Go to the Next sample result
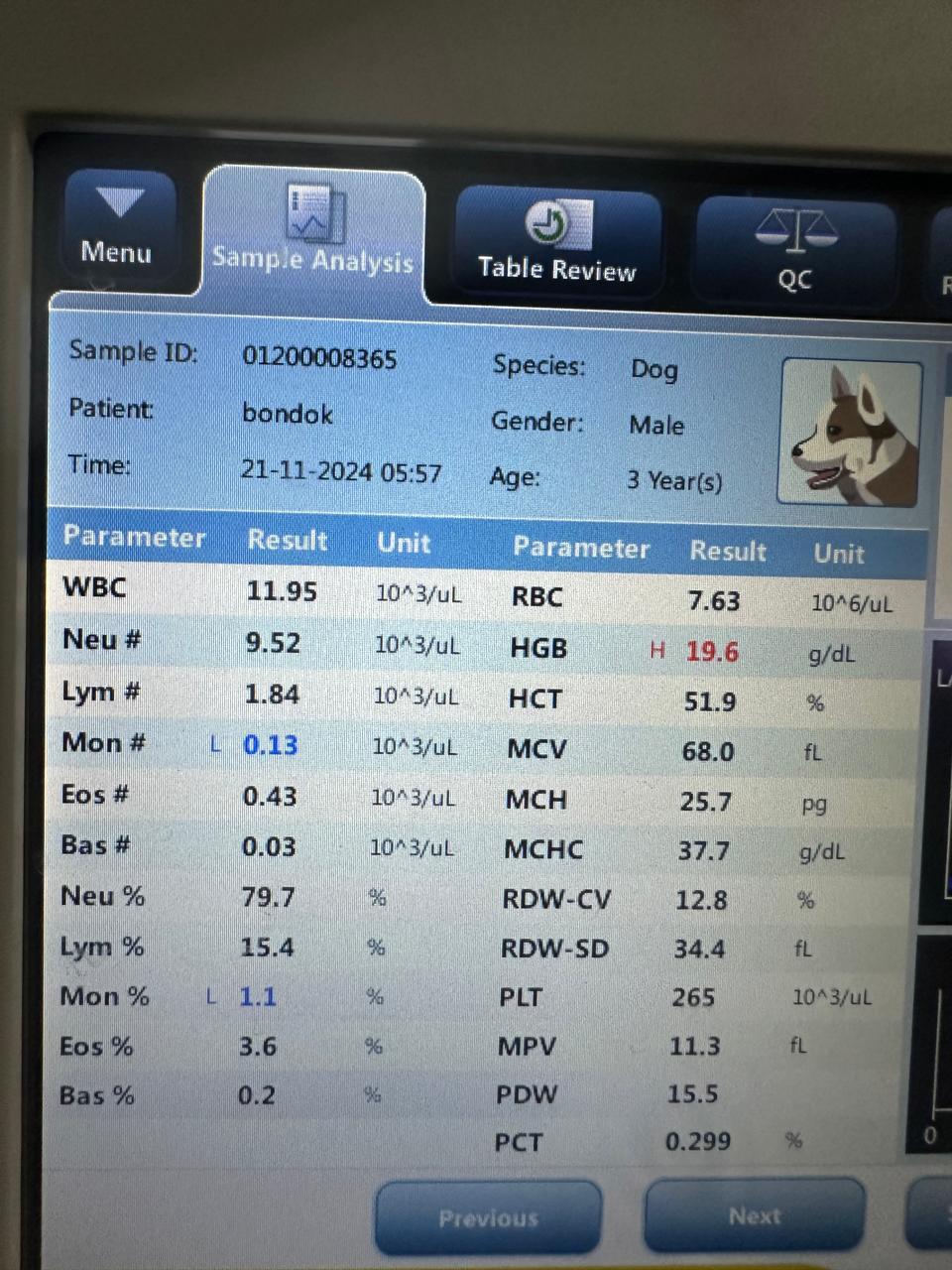Viewport: 952px width, 1270px height. tap(755, 1215)
